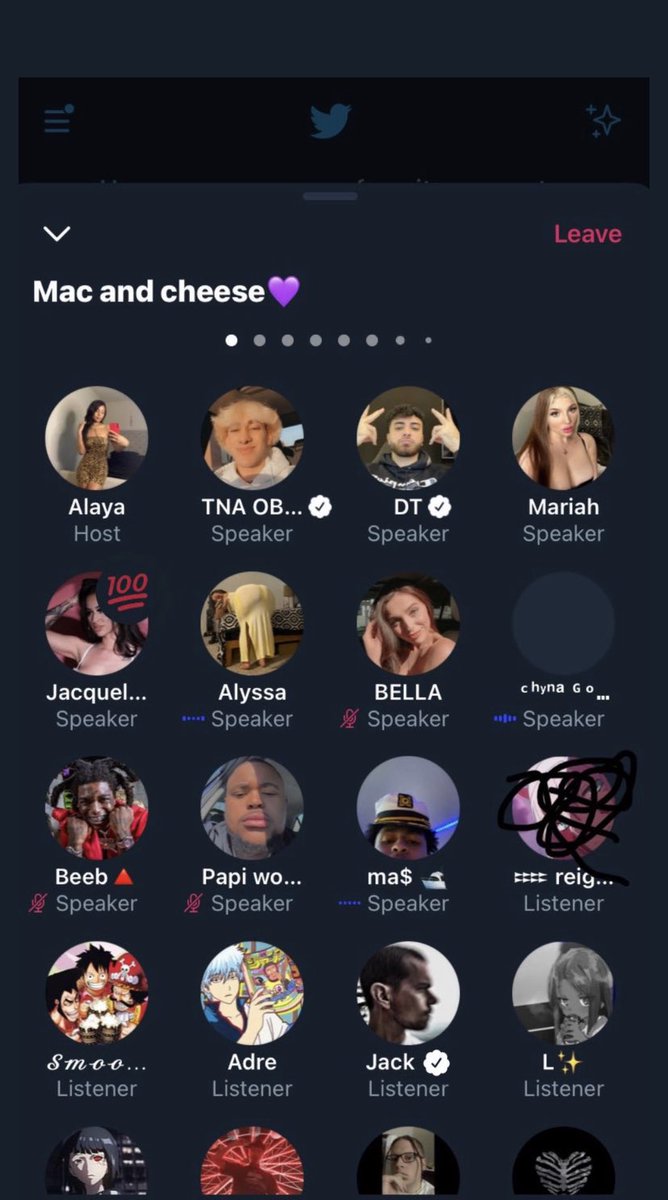This screenshot has height=1200, width=668.
Task: Collapse the Space with the down chevron
Action: click(x=57, y=234)
